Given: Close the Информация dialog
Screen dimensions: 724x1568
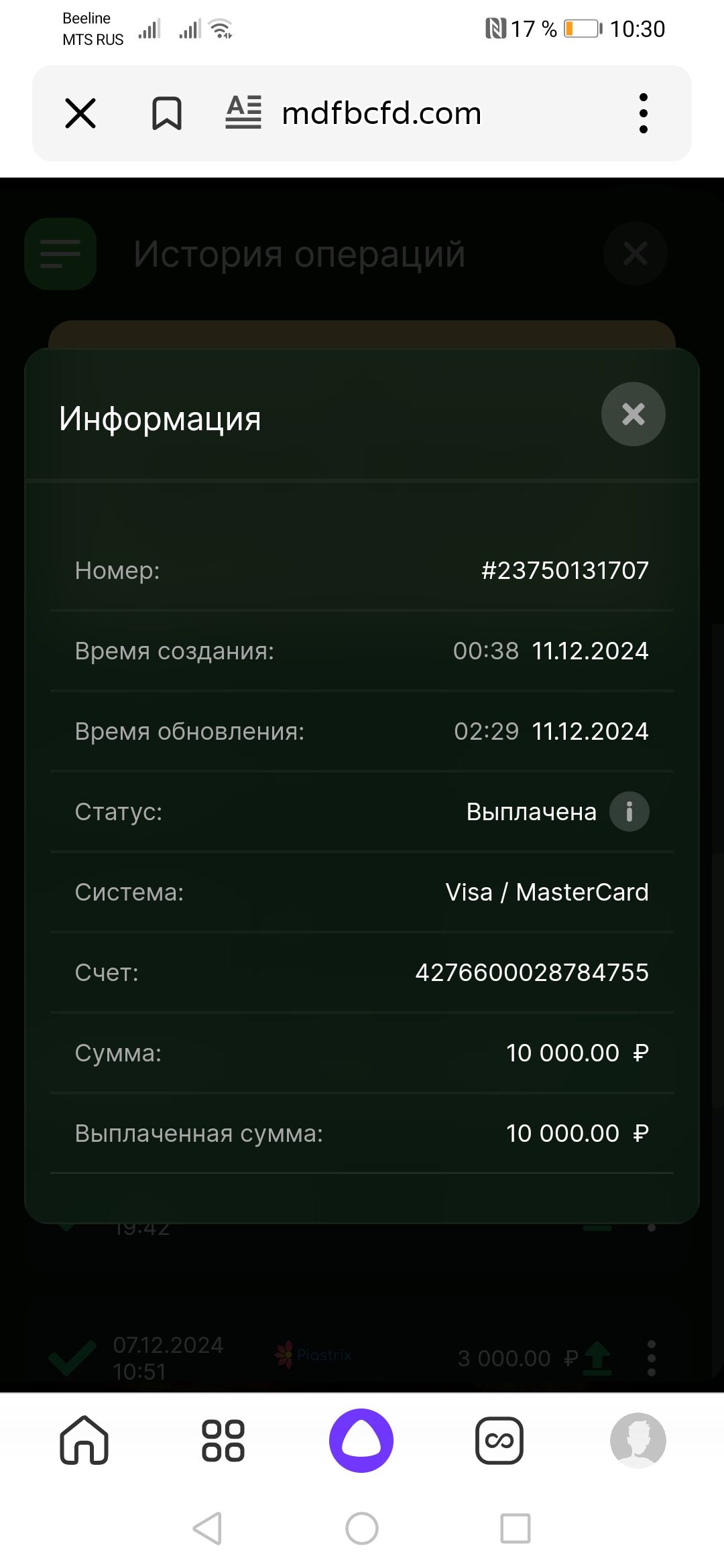Looking at the screenshot, I should (x=633, y=414).
